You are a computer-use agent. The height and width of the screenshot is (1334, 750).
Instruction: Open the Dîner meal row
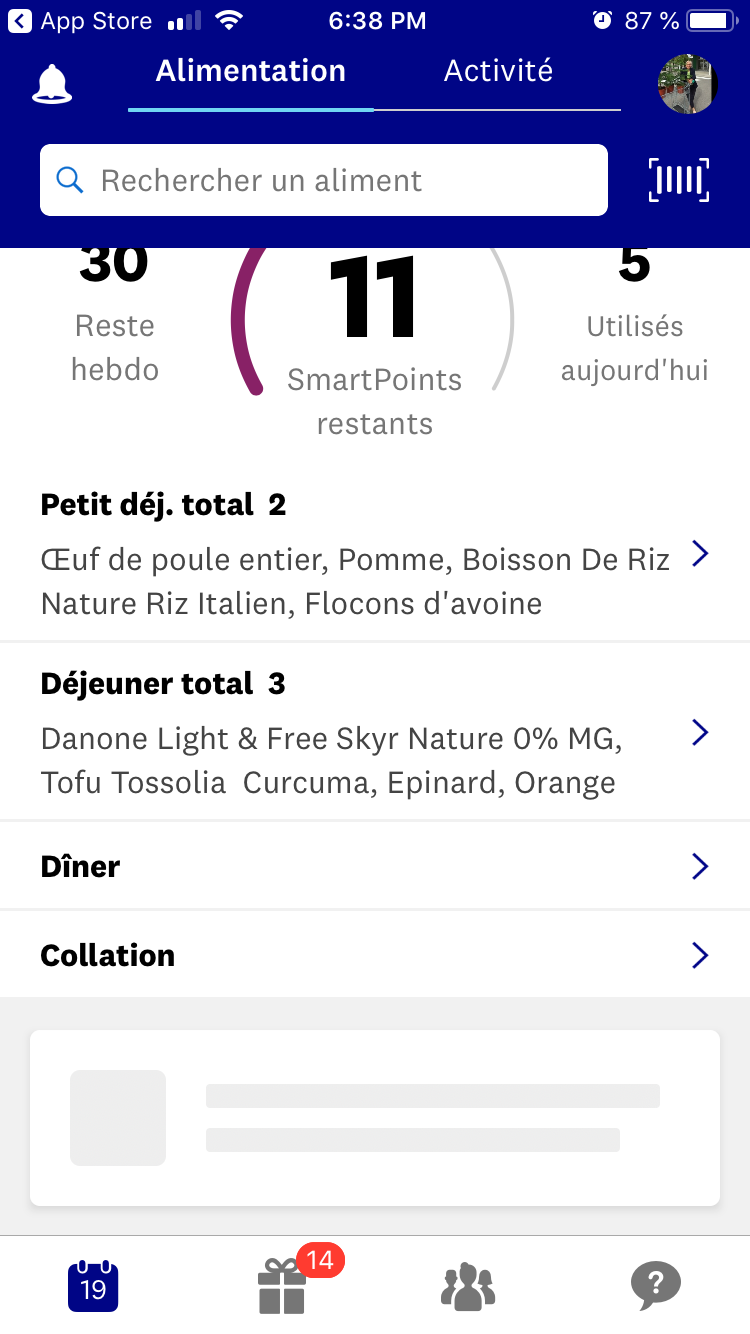pyautogui.click(x=374, y=866)
